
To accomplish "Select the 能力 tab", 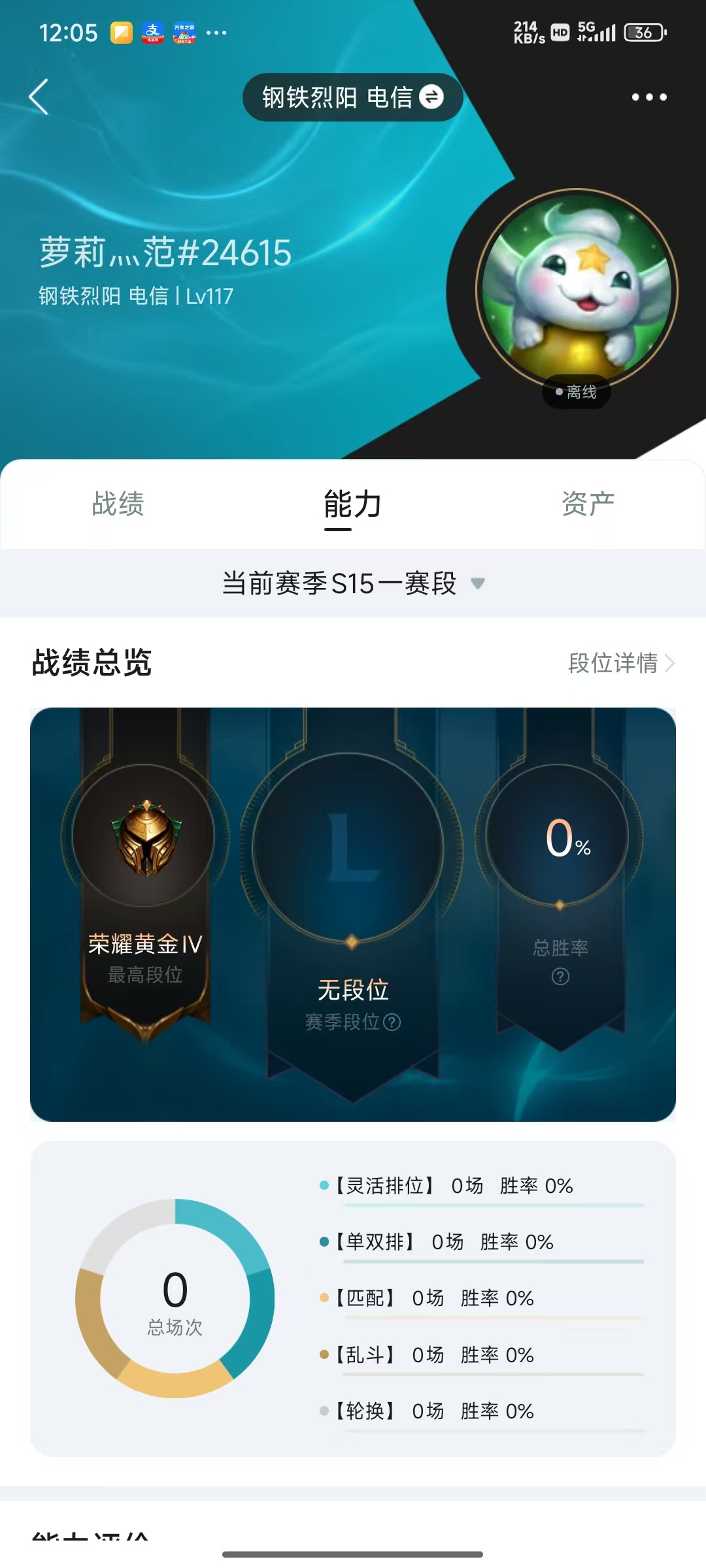I will coord(352,505).
